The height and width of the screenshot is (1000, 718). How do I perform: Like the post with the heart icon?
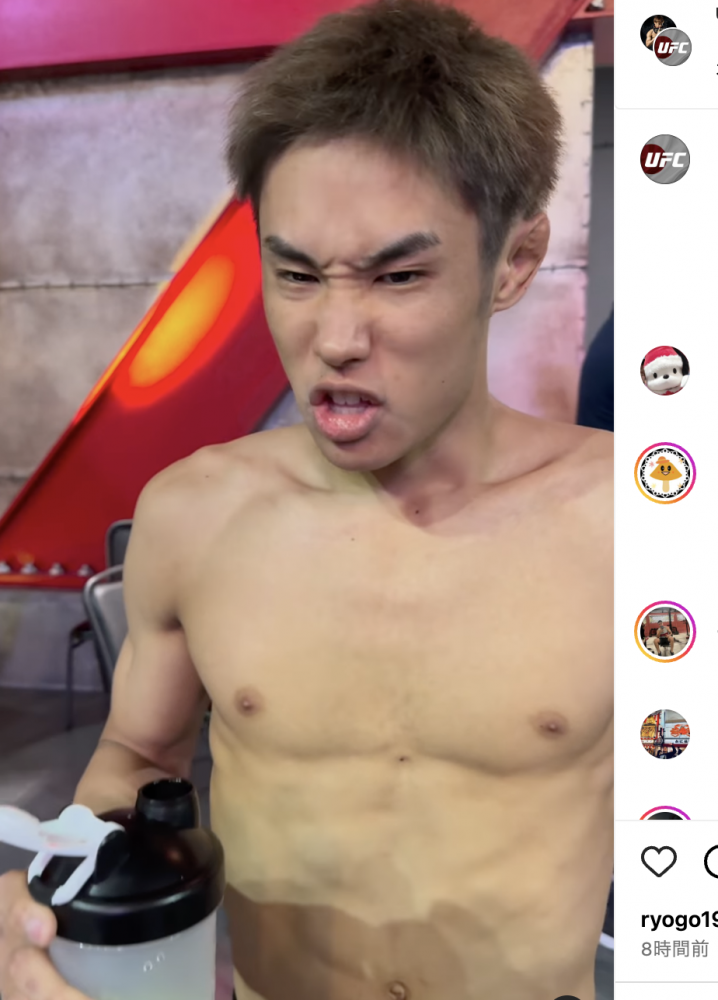659,861
